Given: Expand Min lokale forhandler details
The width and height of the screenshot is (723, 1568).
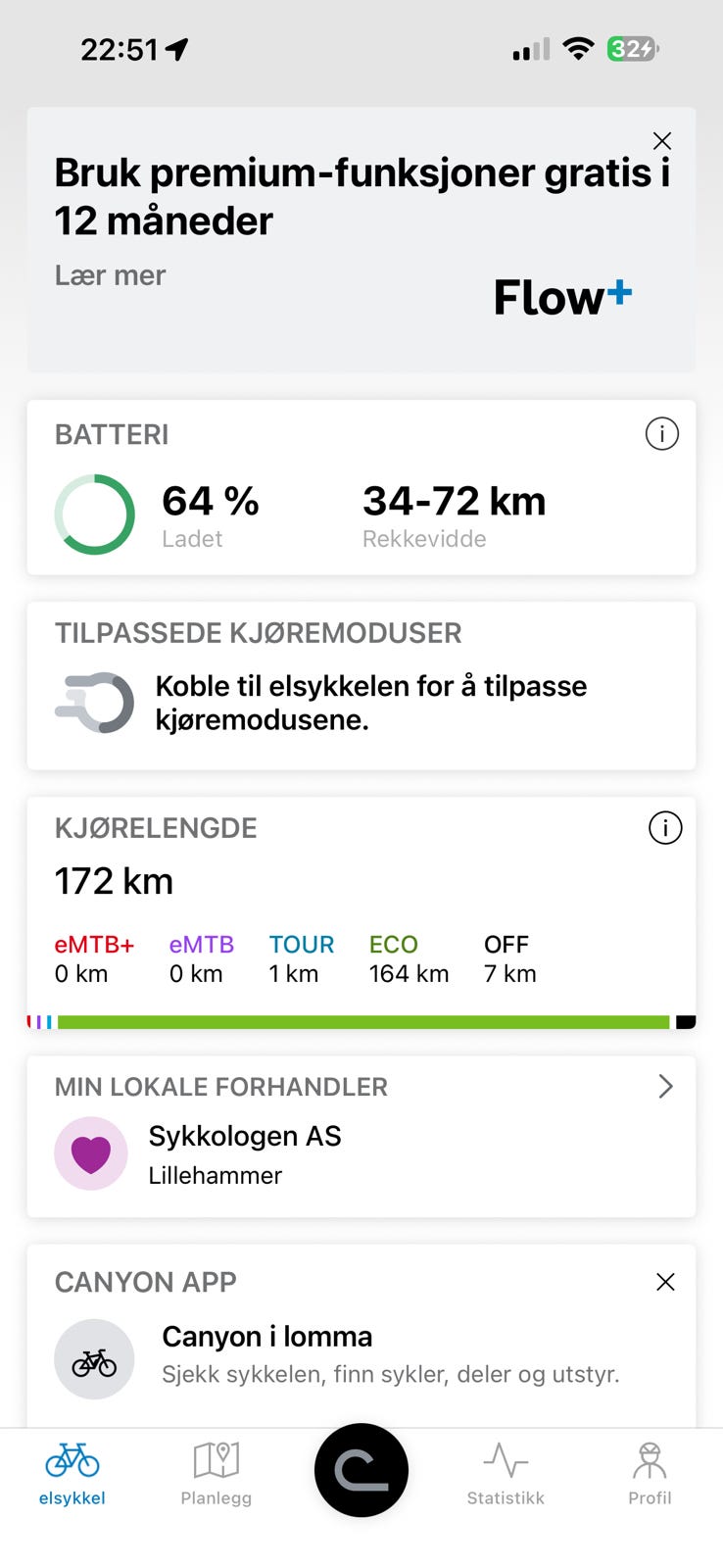Looking at the screenshot, I should tap(665, 1087).
